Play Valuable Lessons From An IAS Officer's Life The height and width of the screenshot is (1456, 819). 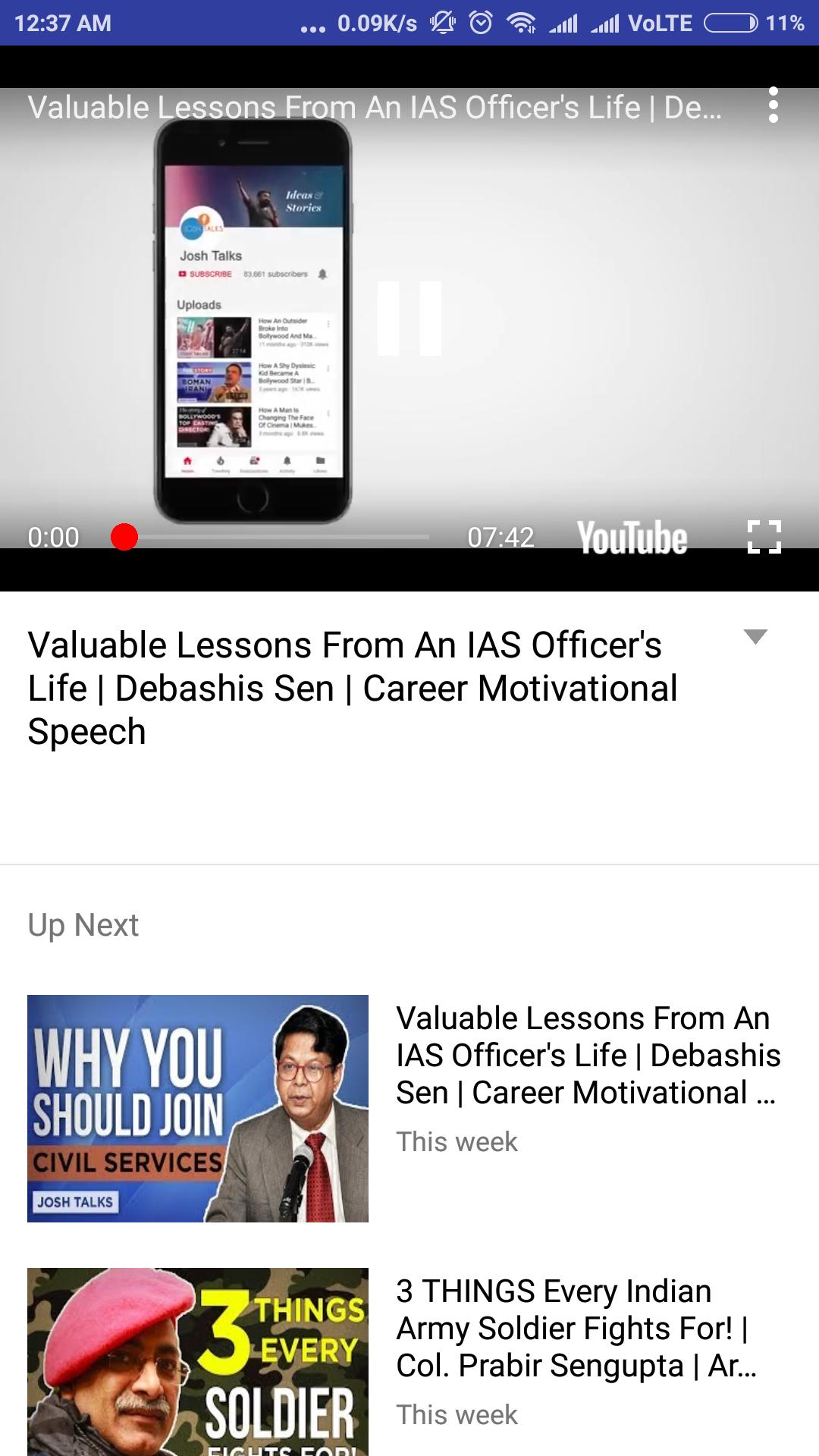pyautogui.click(x=409, y=1107)
